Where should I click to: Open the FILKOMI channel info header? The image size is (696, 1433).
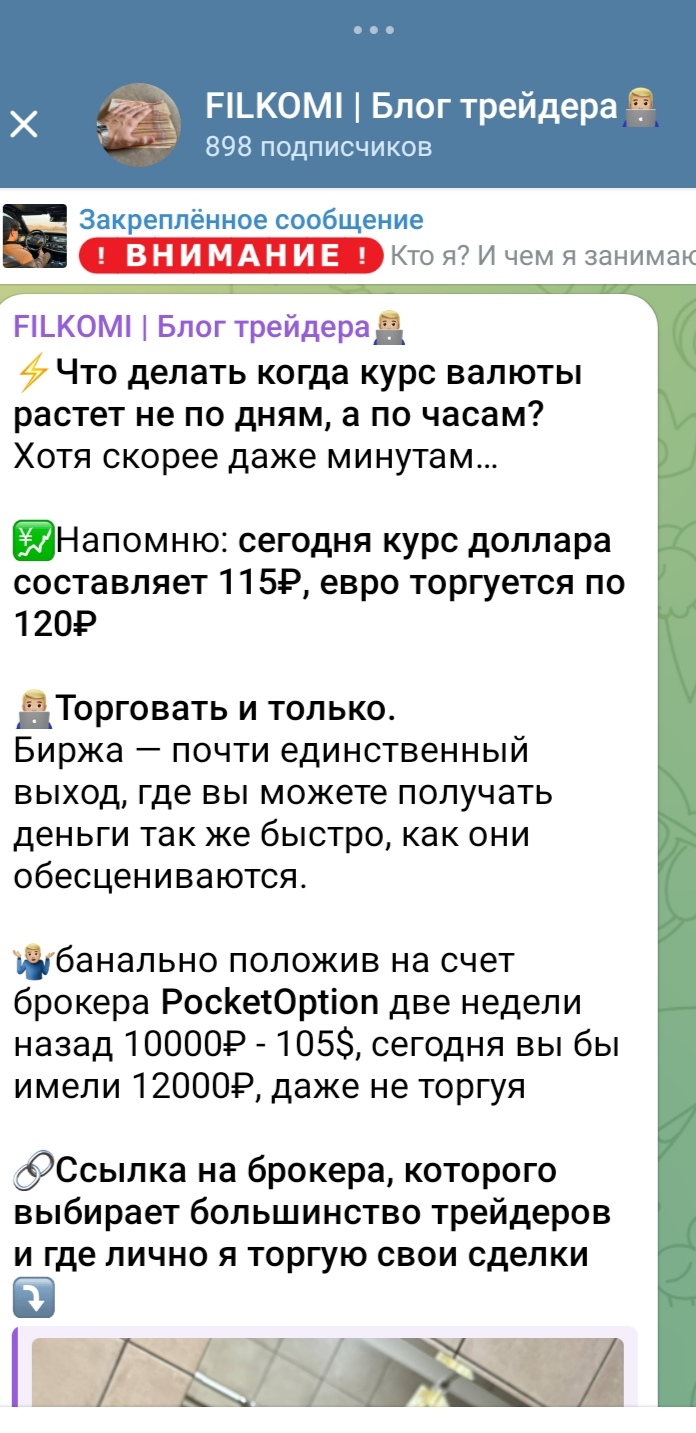410,124
